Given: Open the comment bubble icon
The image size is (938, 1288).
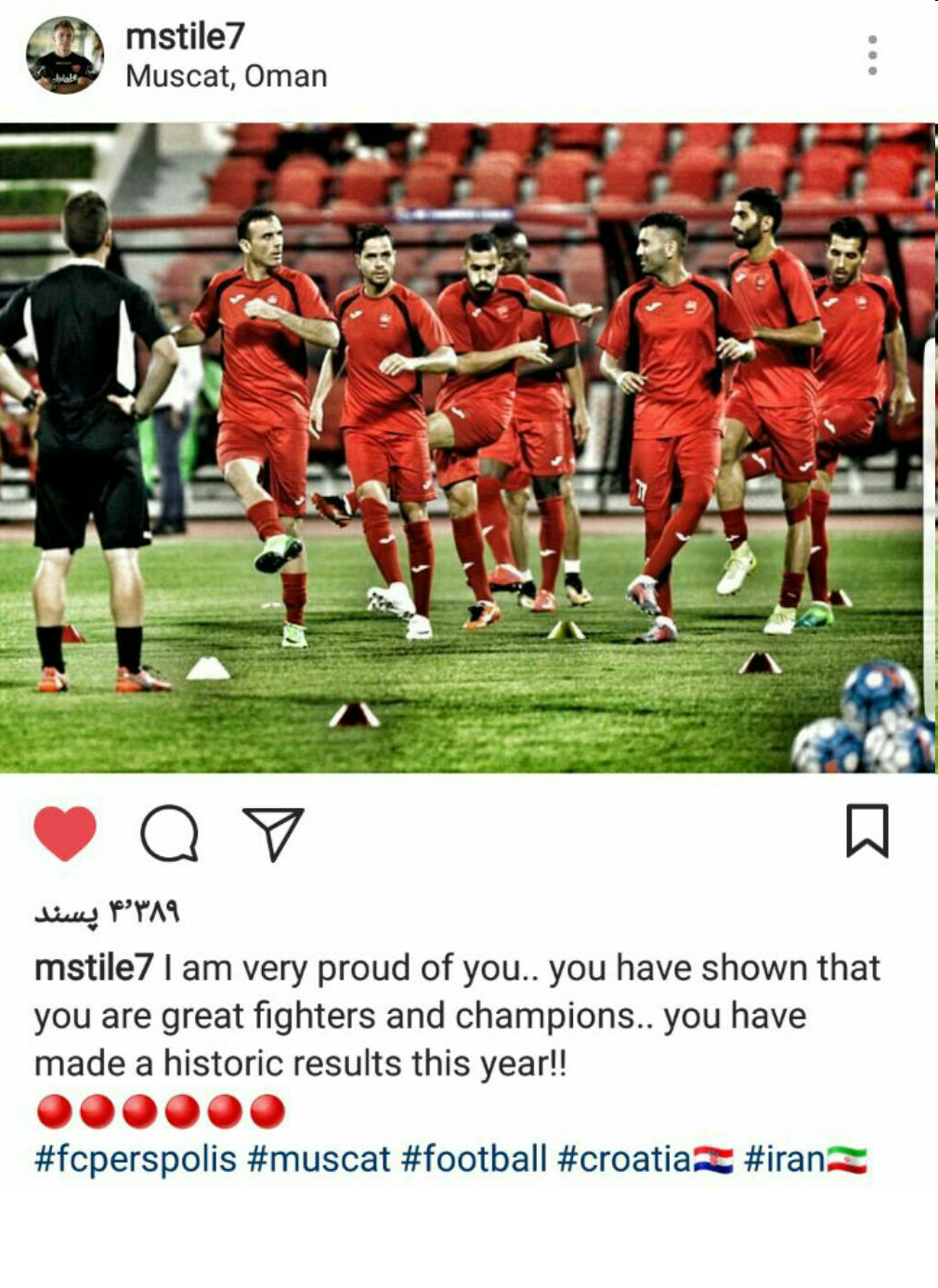Looking at the screenshot, I should [169, 833].
